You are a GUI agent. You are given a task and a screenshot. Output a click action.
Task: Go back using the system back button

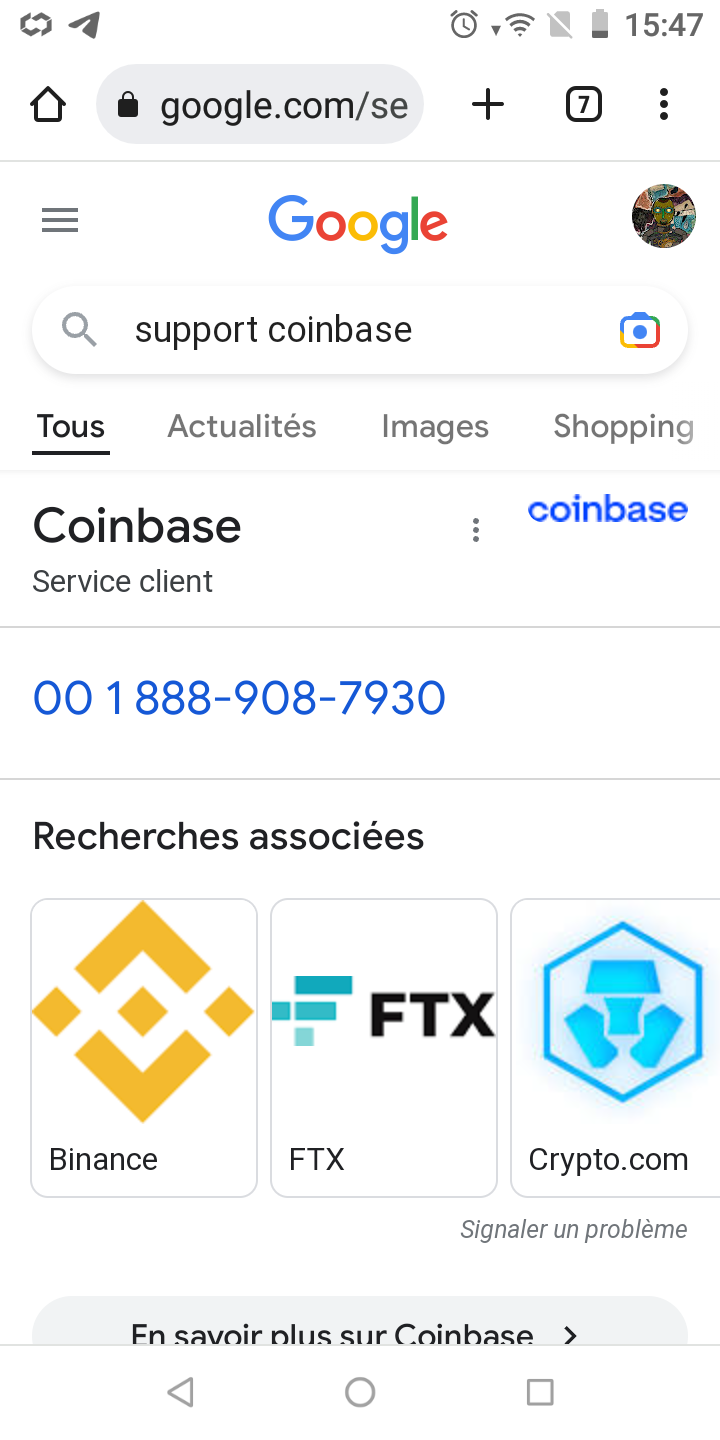point(180,1392)
